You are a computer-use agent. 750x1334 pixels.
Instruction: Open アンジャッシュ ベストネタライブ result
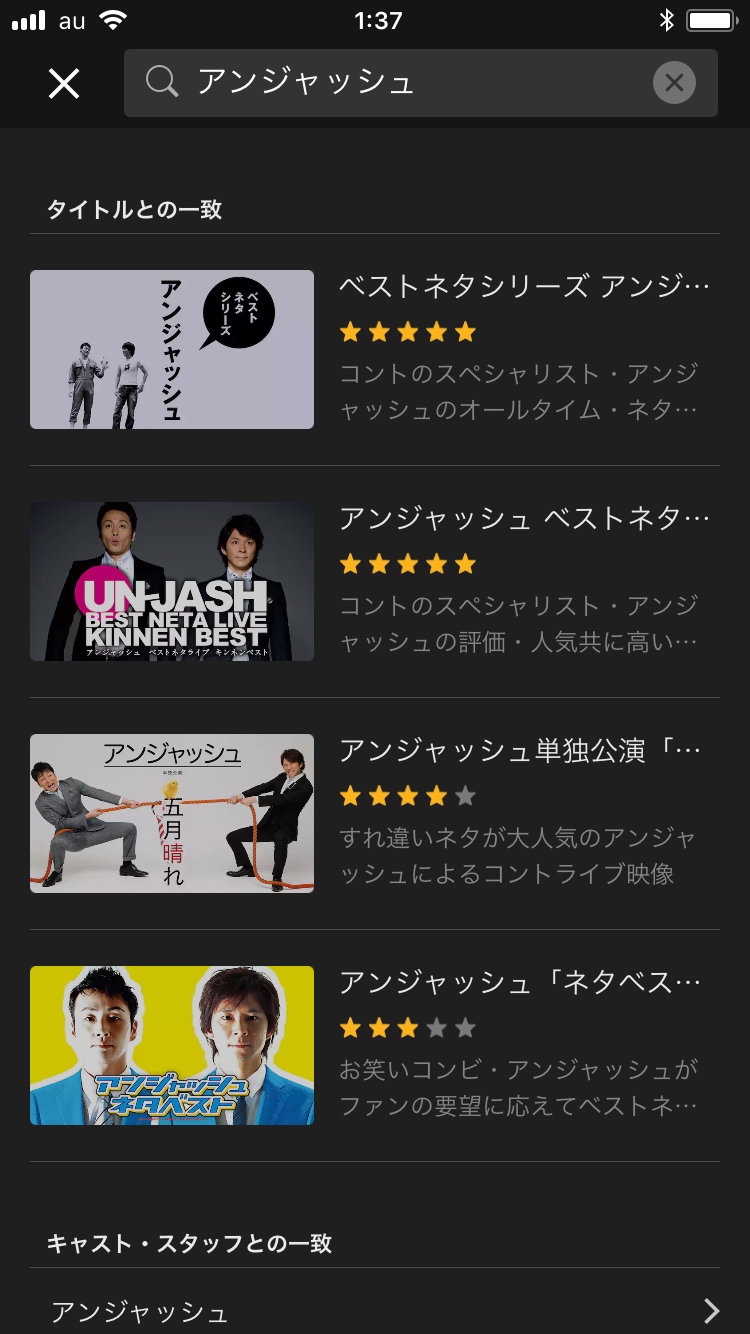[374, 581]
